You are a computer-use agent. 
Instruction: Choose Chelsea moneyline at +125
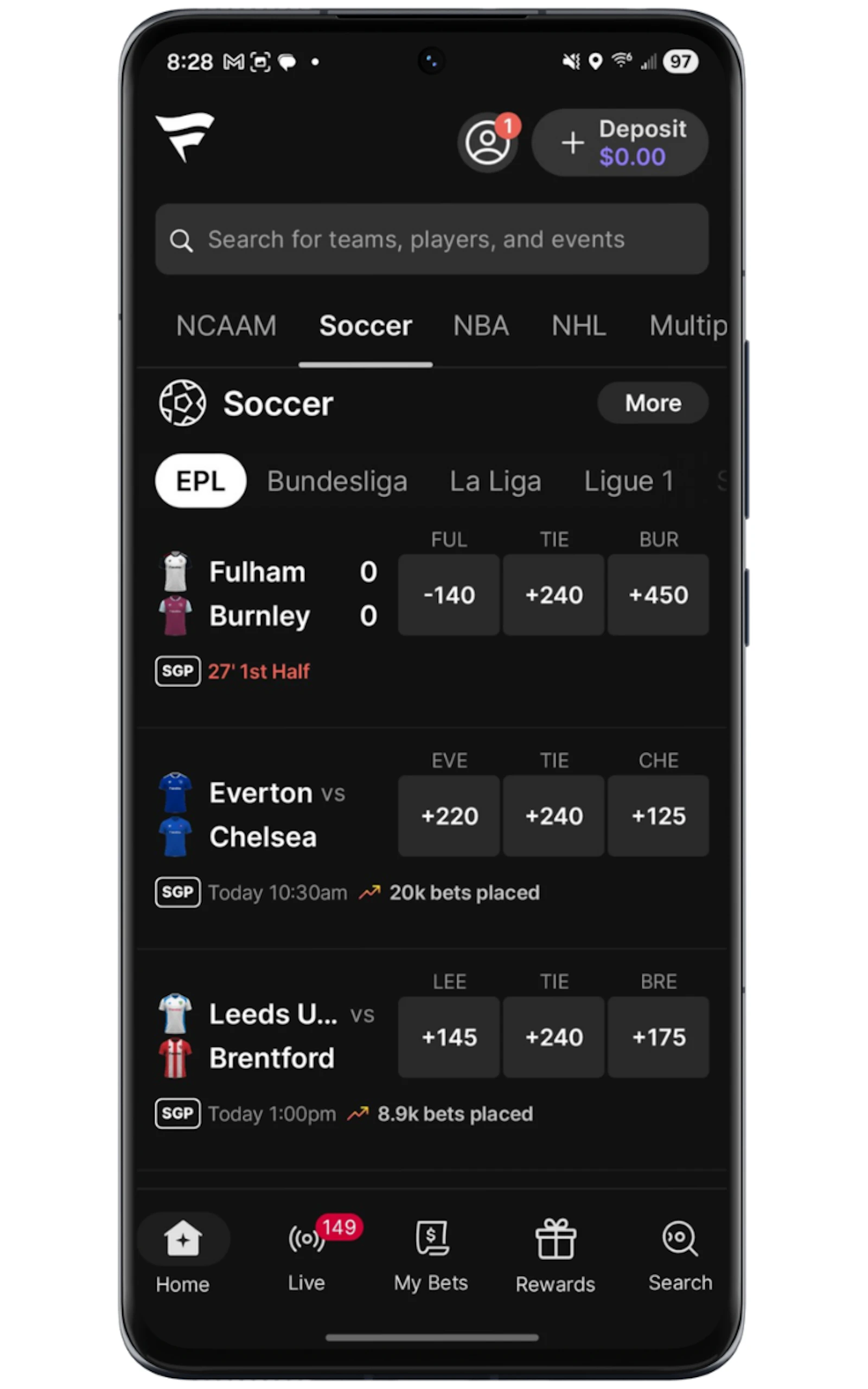point(659,815)
